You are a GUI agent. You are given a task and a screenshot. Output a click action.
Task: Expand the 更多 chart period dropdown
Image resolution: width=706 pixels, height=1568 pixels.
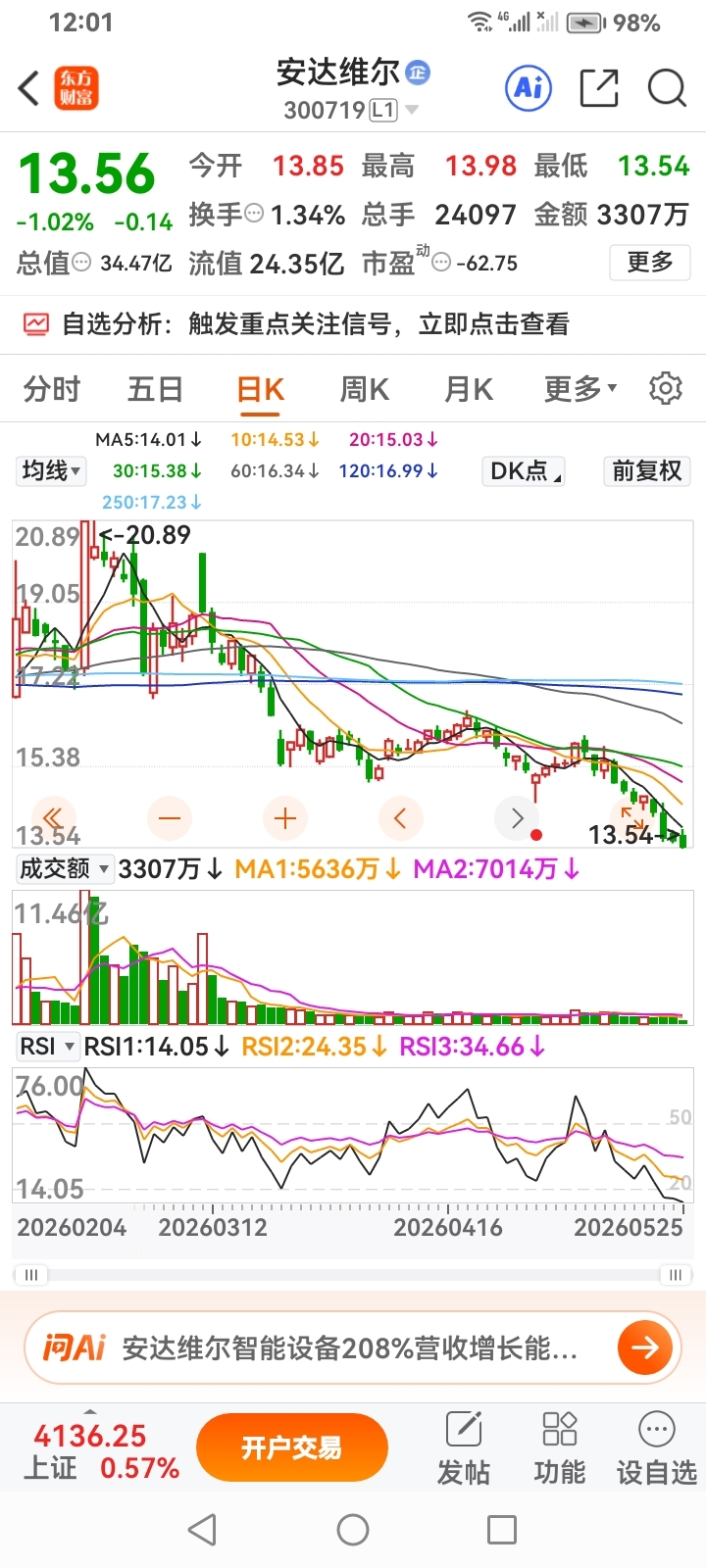coord(580,389)
